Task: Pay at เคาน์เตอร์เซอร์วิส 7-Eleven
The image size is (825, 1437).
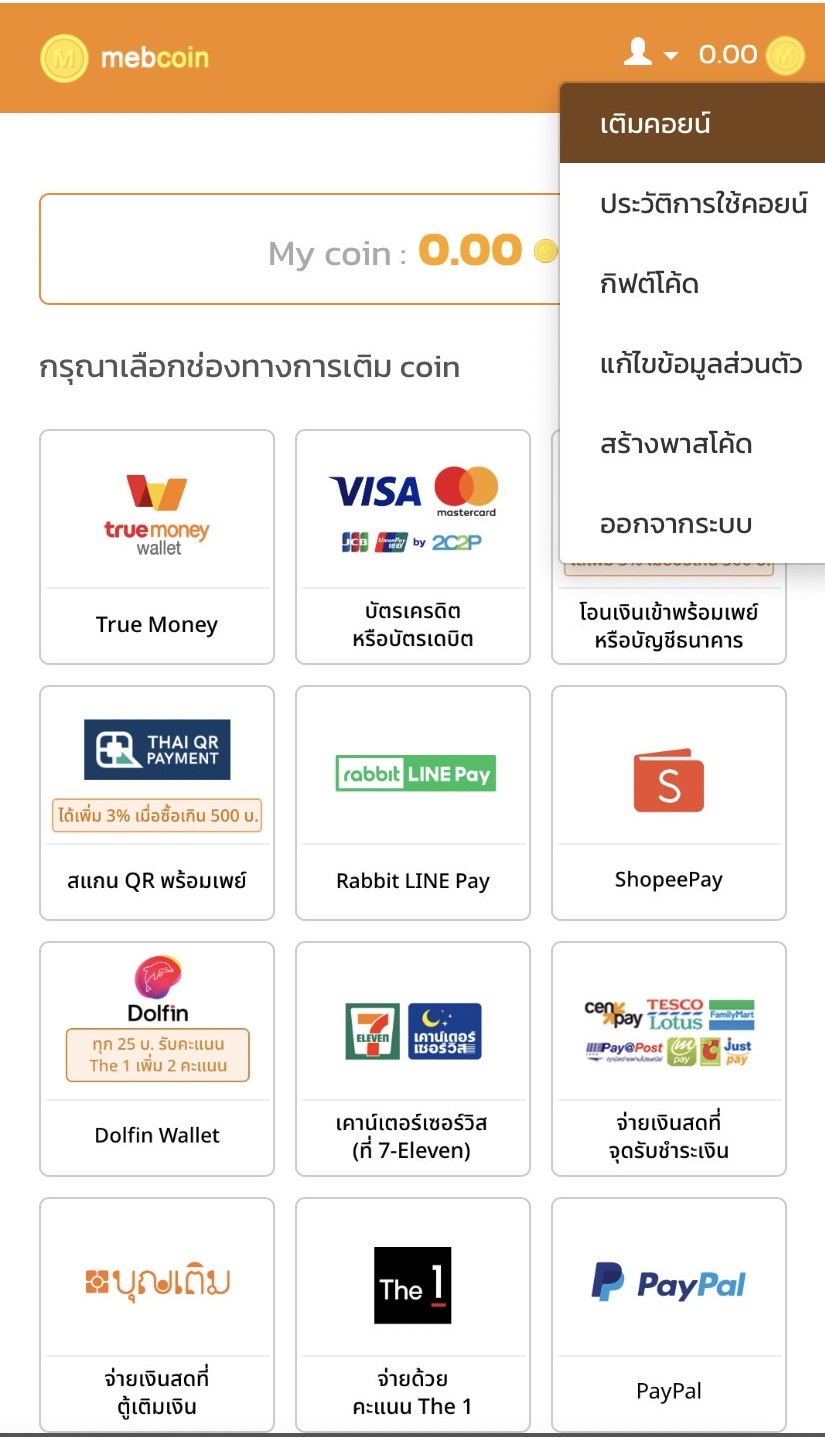Action: (413, 1059)
